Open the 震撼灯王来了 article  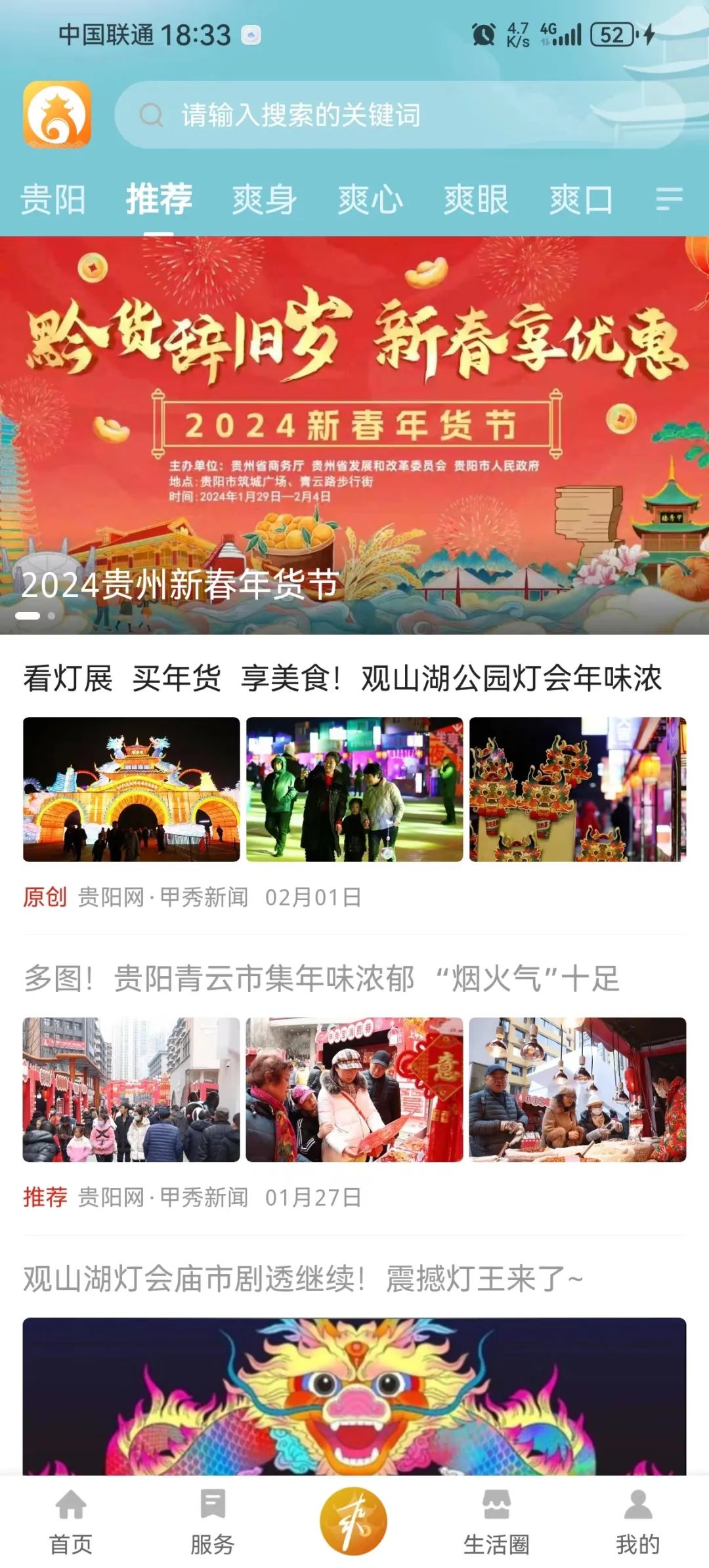(303, 1279)
